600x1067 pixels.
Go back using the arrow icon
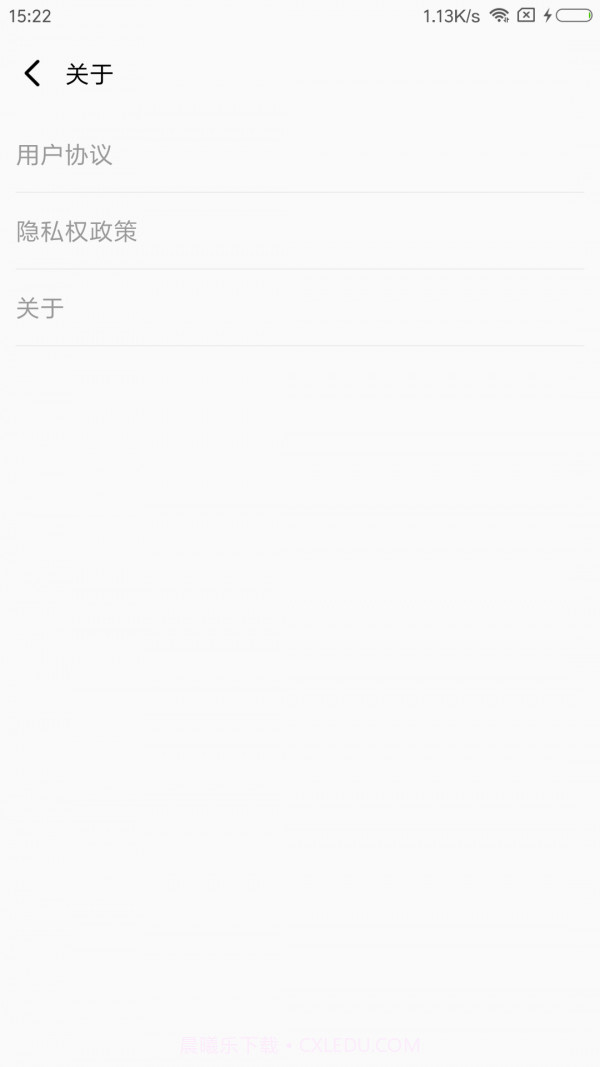[x=32, y=73]
